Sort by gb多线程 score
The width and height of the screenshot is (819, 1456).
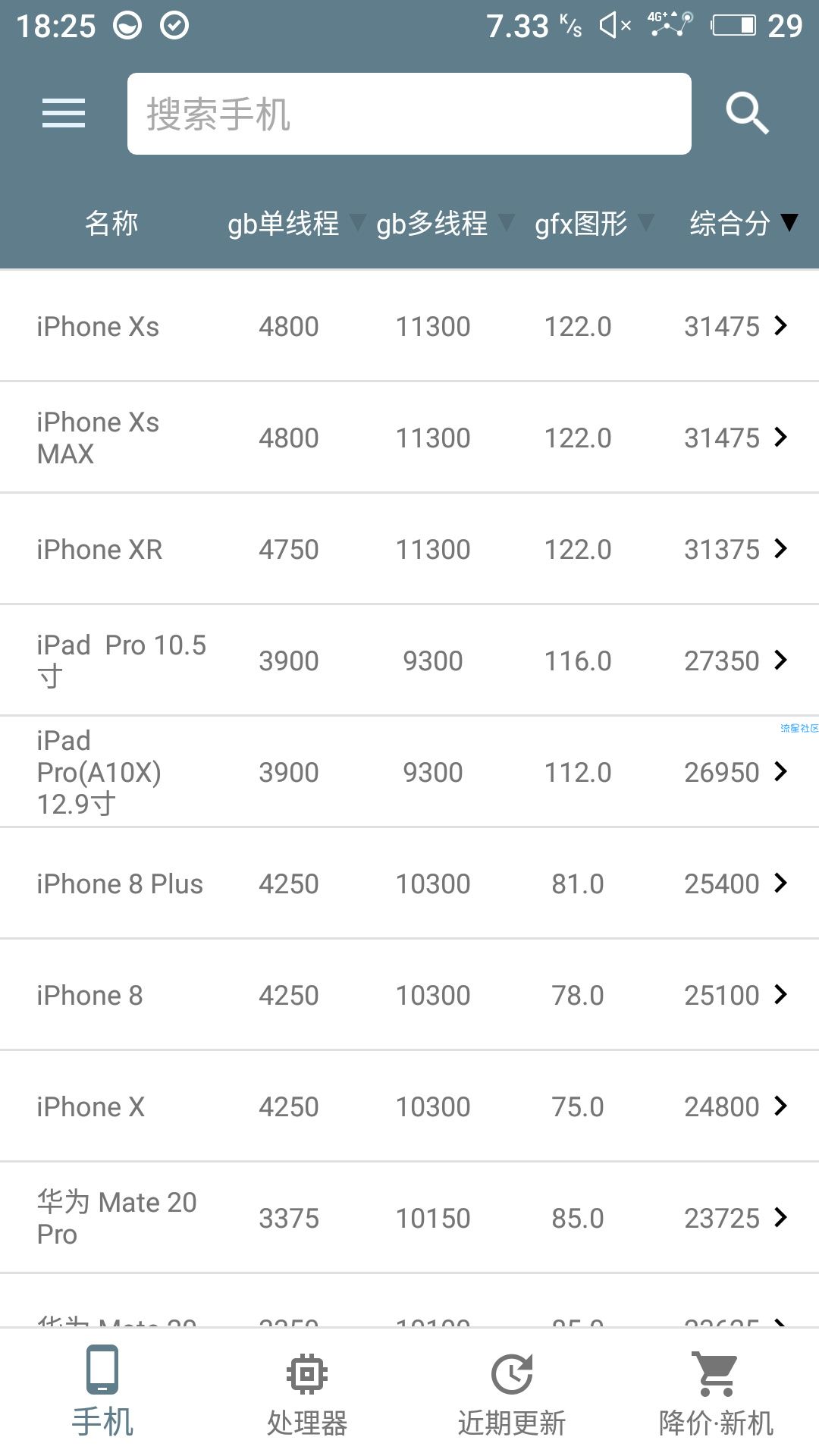pos(444,223)
